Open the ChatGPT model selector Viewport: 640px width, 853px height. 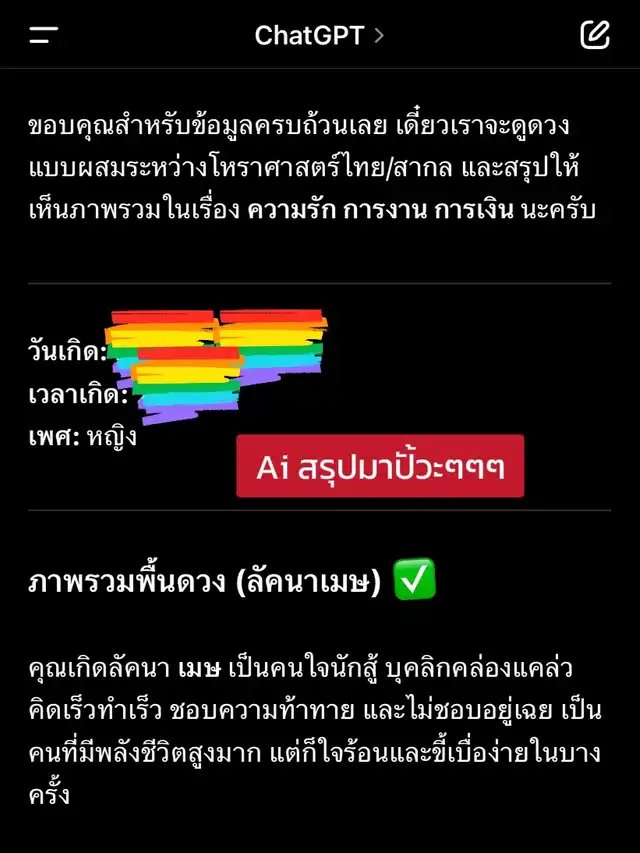319,35
